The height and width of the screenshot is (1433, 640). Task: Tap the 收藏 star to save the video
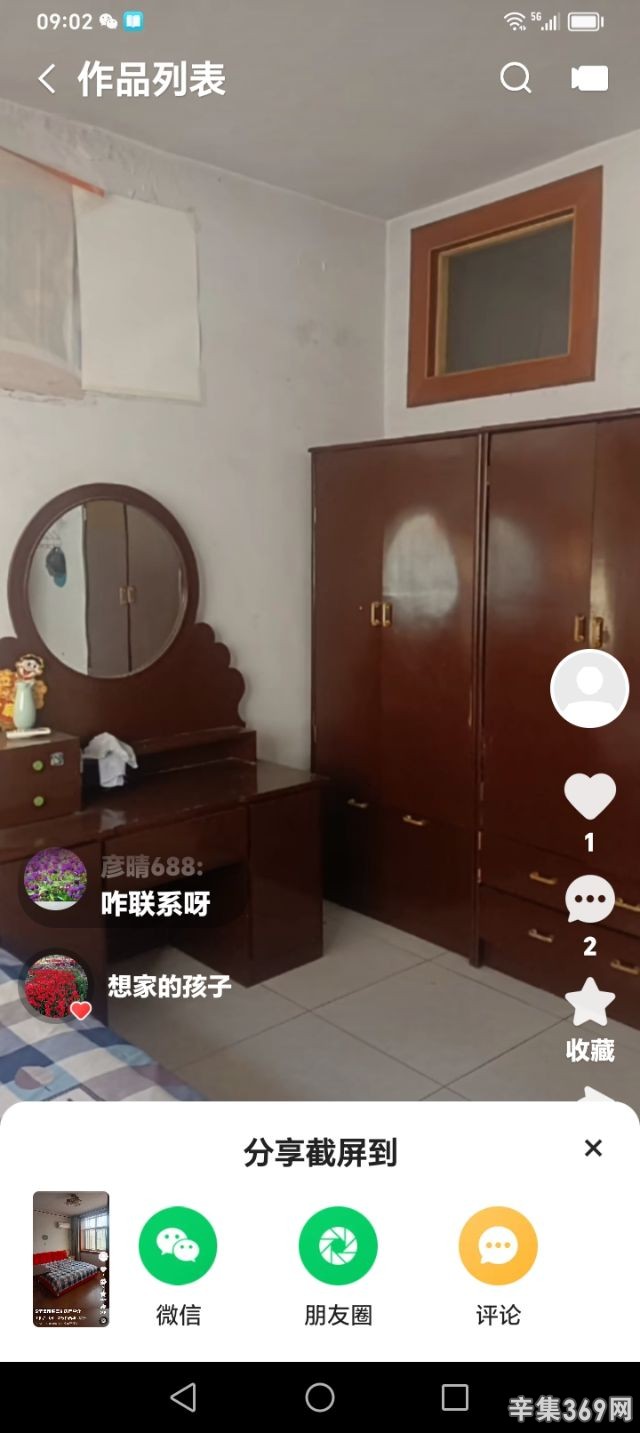pos(589,1004)
